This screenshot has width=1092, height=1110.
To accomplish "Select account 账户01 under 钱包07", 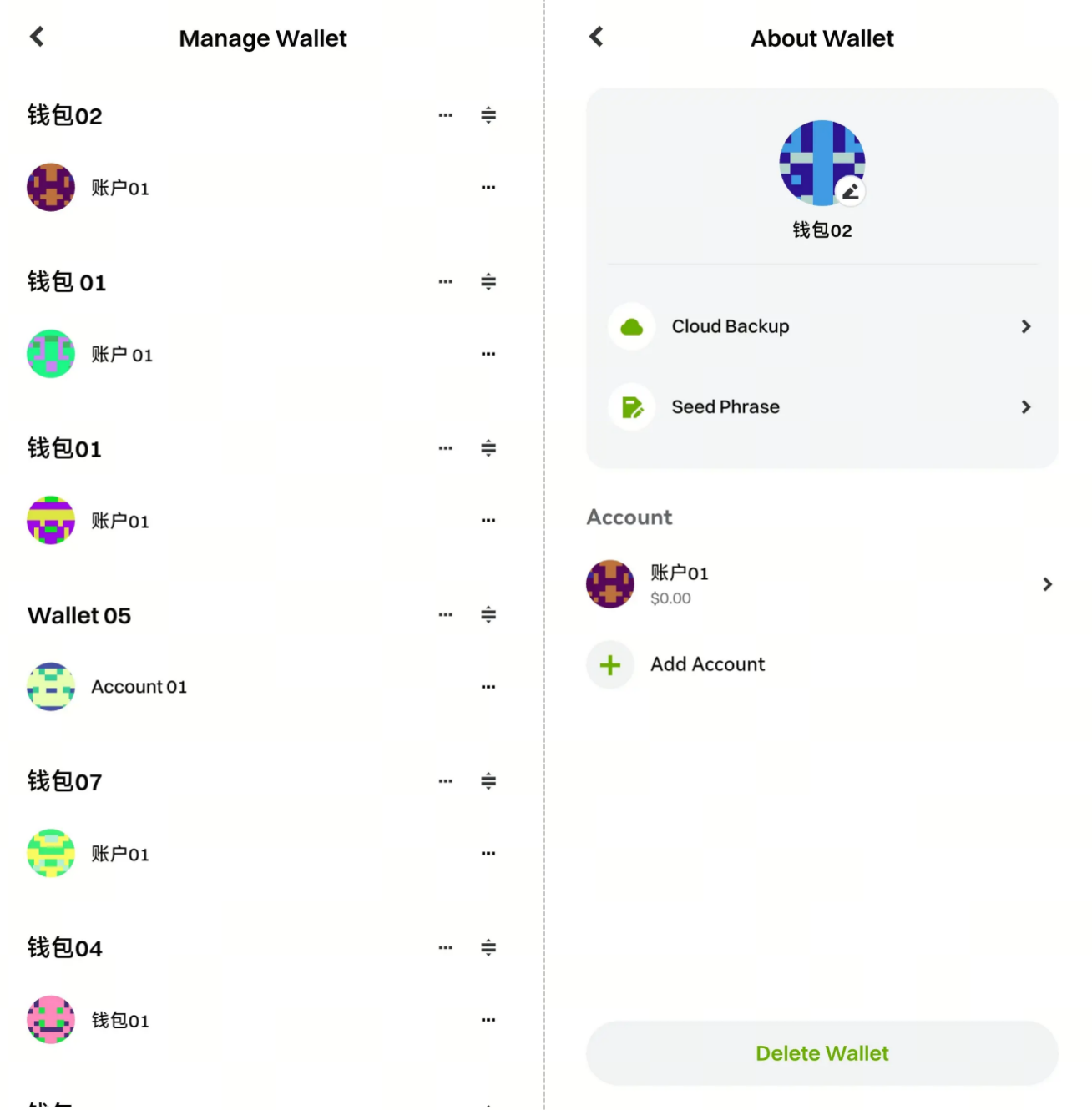I will pos(120,854).
